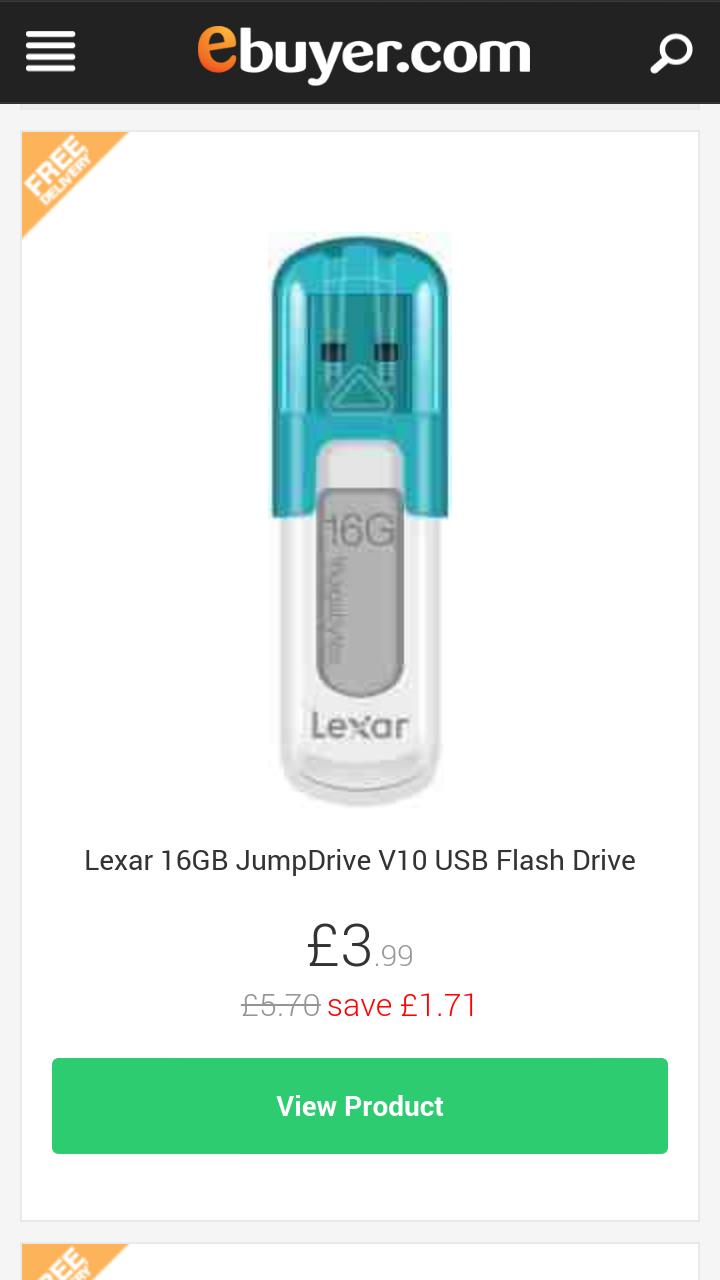This screenshot has width=720, height=1280.
Task: Tap the partially visible FREE badge at bottom
Action: (70, 1265)
